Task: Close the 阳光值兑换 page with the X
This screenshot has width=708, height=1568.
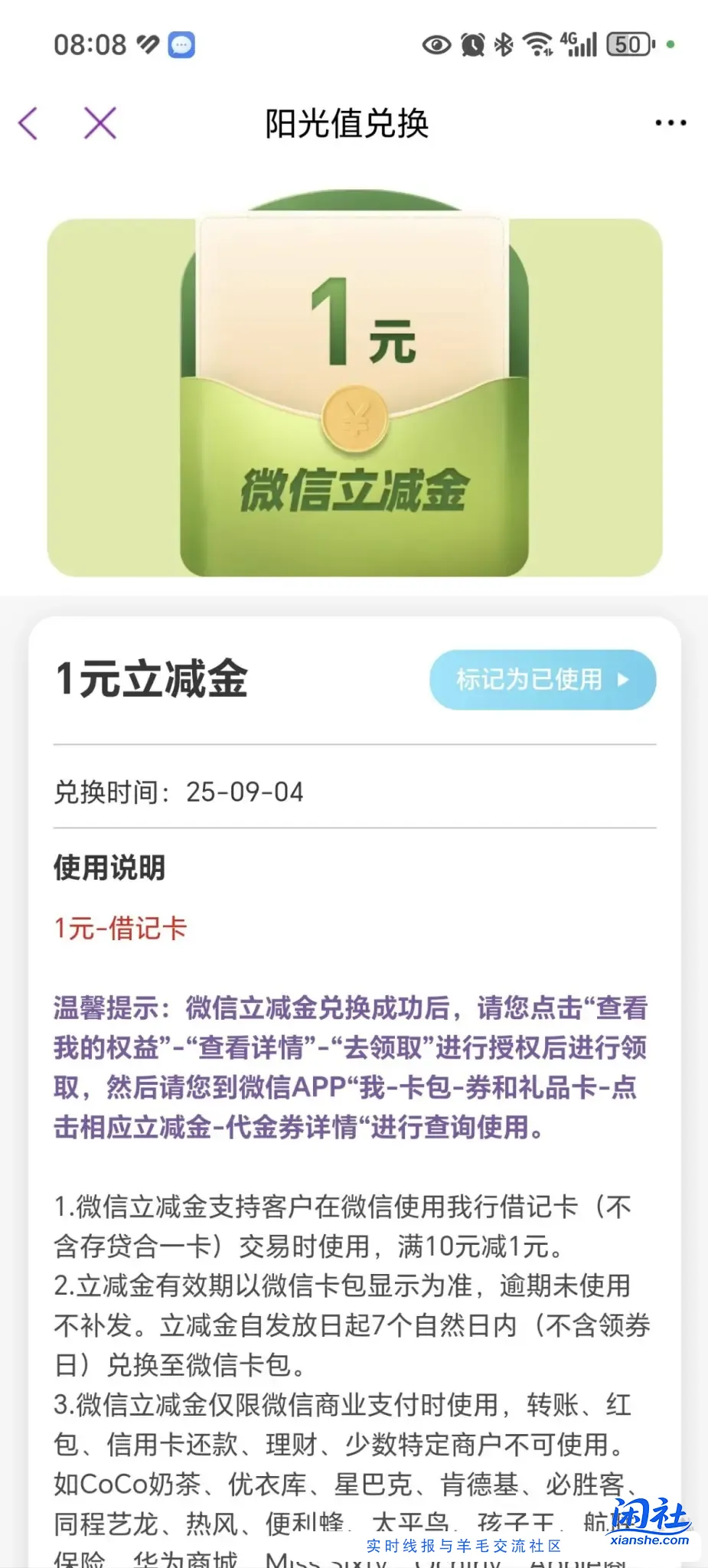Action: click(x=99, y=121)
